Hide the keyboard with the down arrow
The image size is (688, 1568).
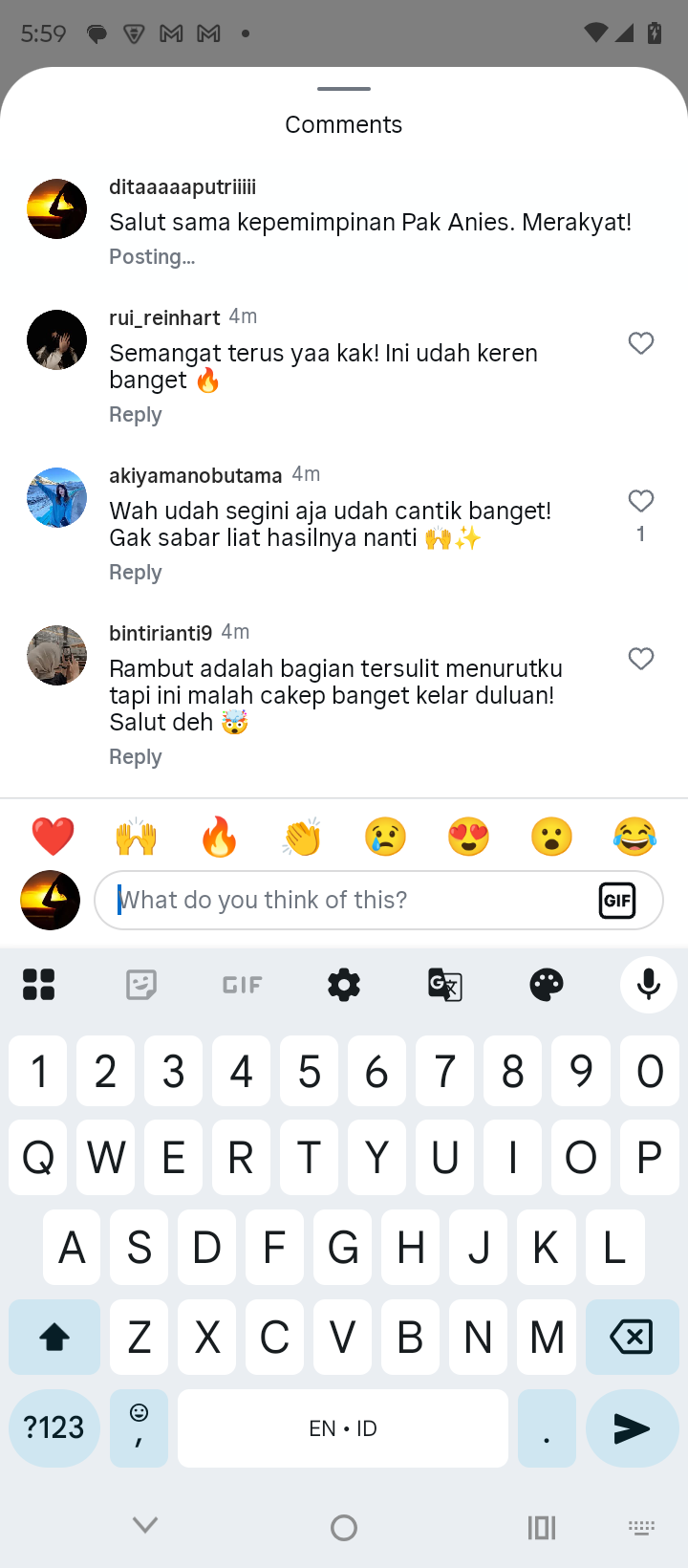[x=145, y=1526]
